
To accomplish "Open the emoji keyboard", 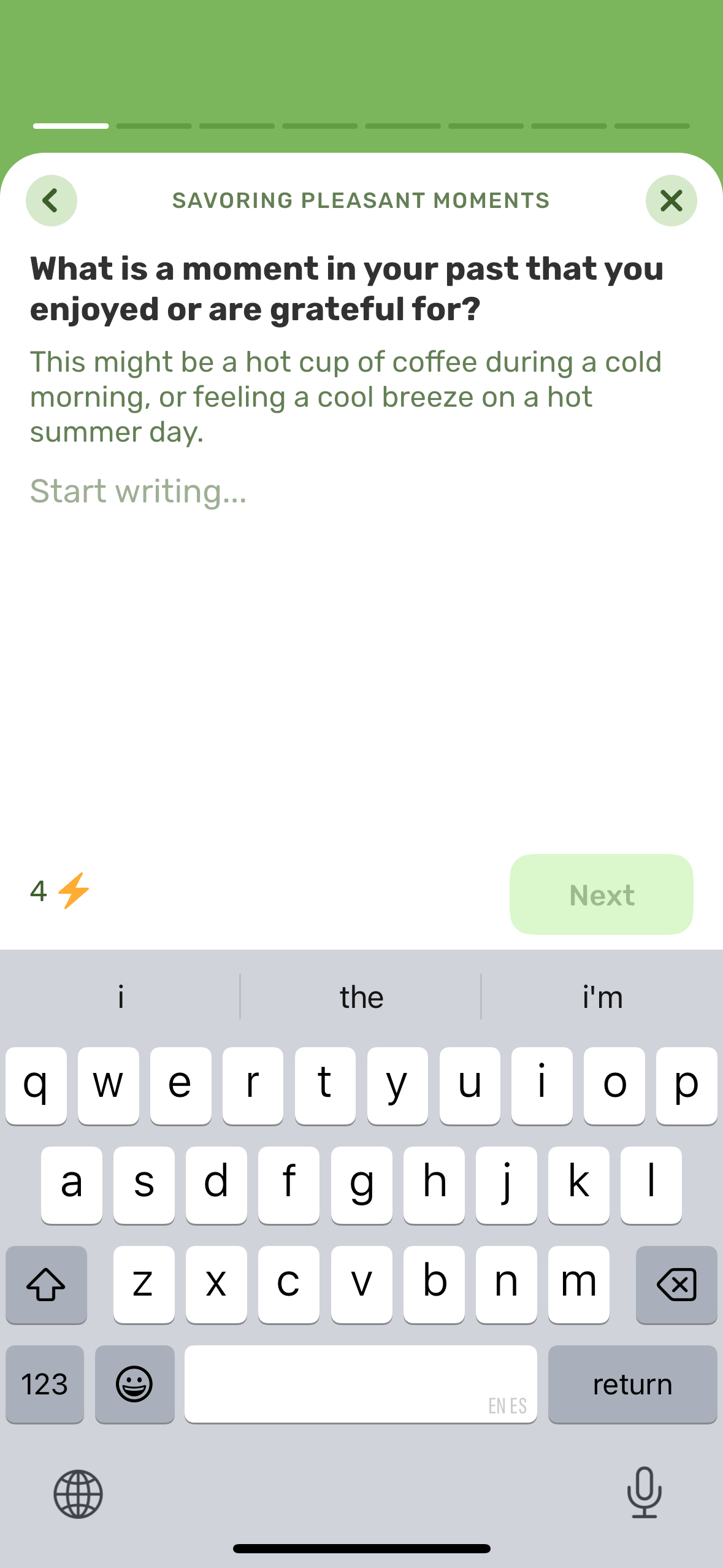I will (134, 1383).
